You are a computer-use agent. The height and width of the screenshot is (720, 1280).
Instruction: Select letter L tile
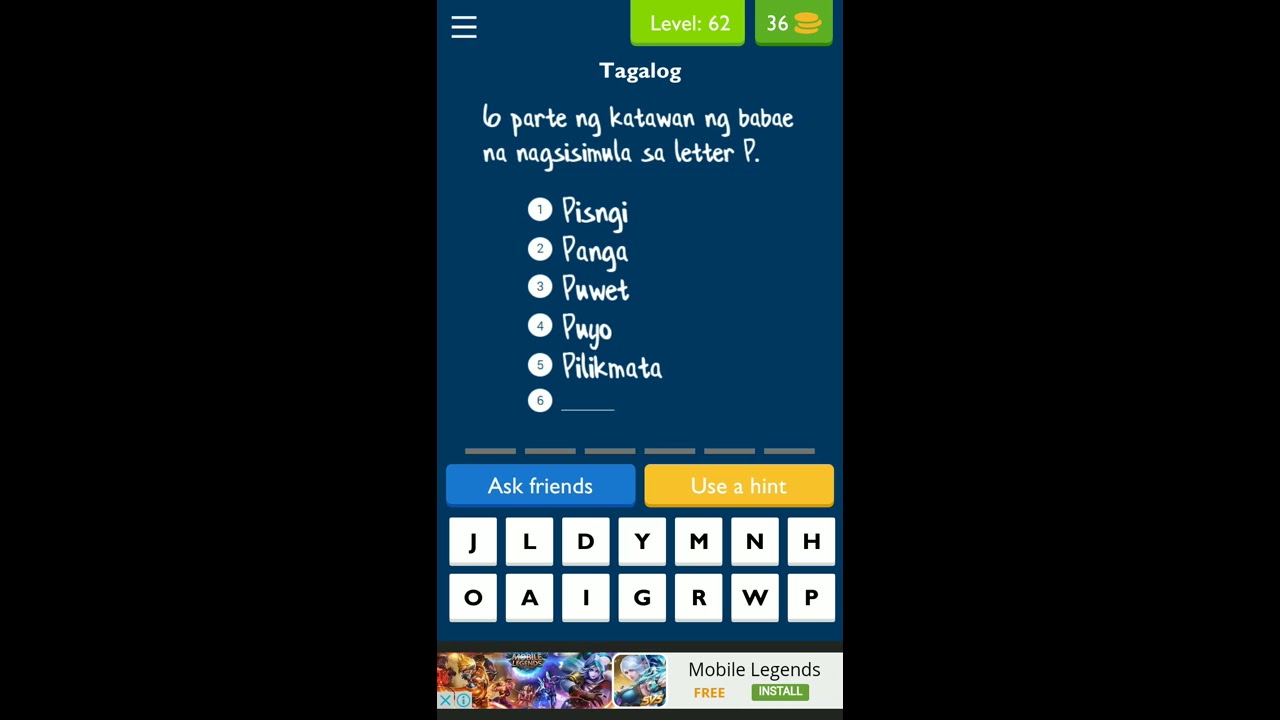pyautogui.click(x=529, y=542)
